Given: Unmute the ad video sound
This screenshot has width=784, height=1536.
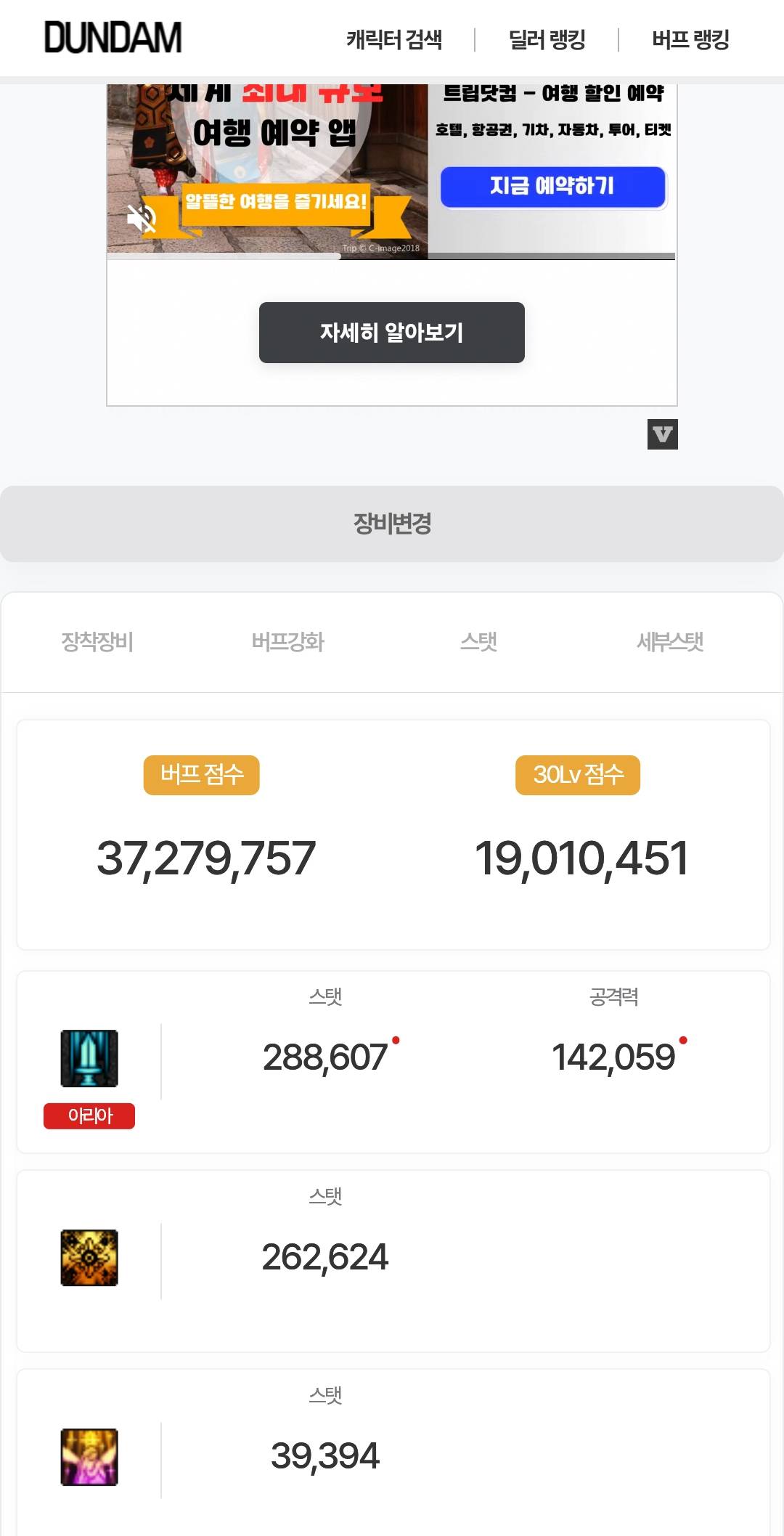Looking at the screenshot, I should pyautogui.click(x=142, y=218).
